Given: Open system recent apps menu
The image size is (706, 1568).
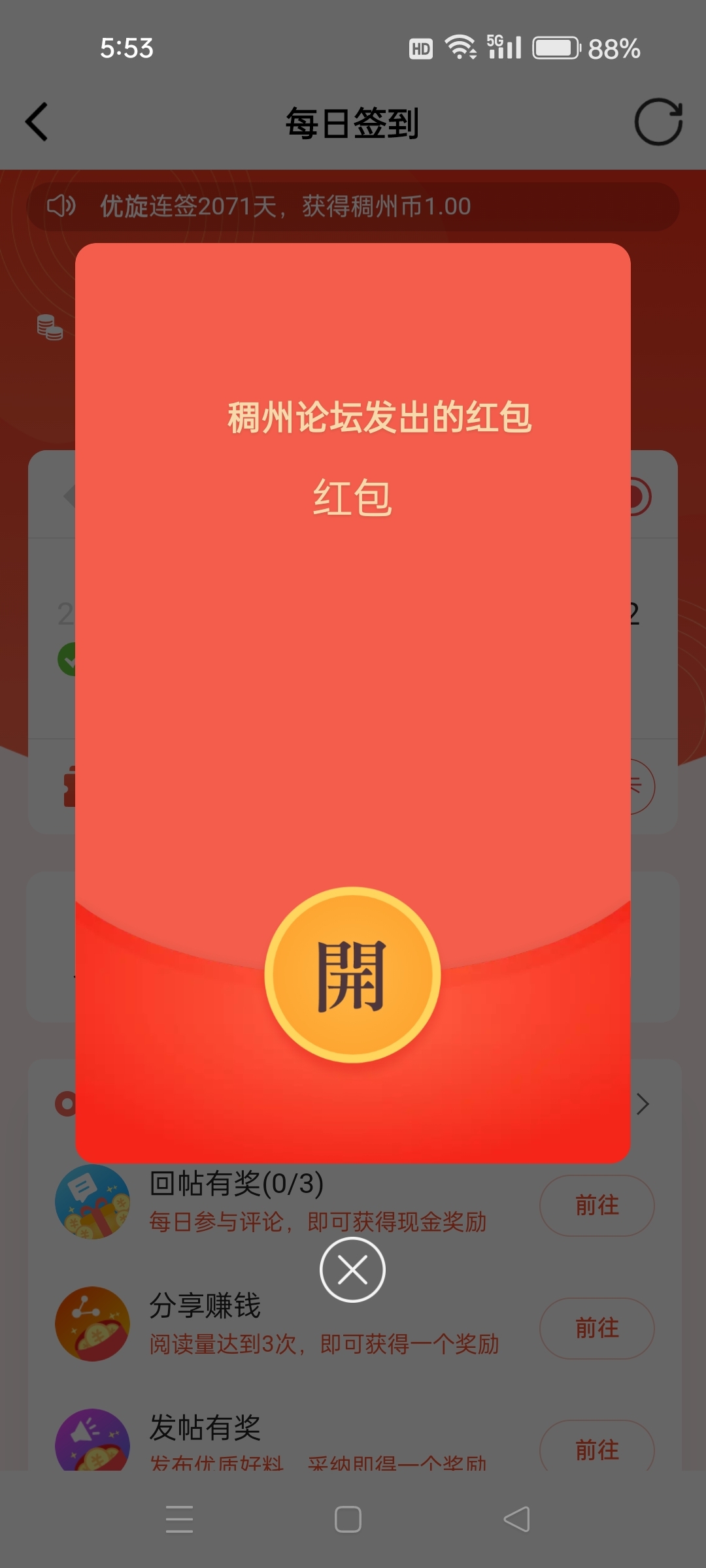Looking at the screenshot, I should click(179, 1519).
